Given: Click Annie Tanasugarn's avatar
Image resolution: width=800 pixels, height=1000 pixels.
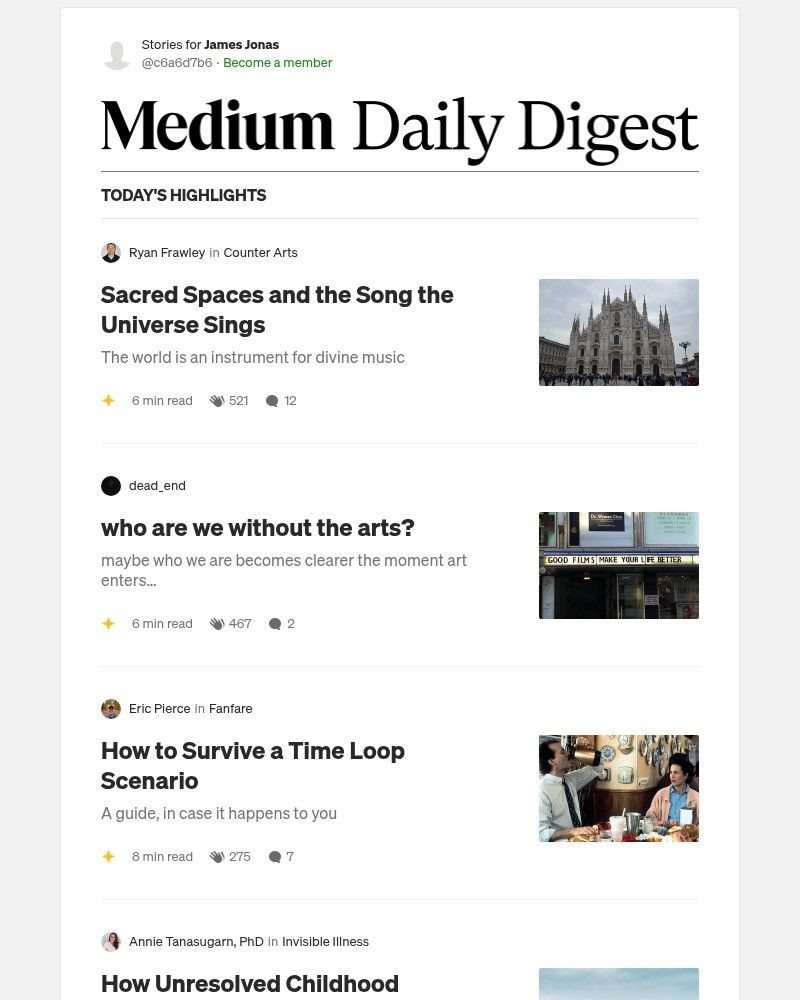Looking at the screenshot, I should pyautogui.click(x=111, y=941).
